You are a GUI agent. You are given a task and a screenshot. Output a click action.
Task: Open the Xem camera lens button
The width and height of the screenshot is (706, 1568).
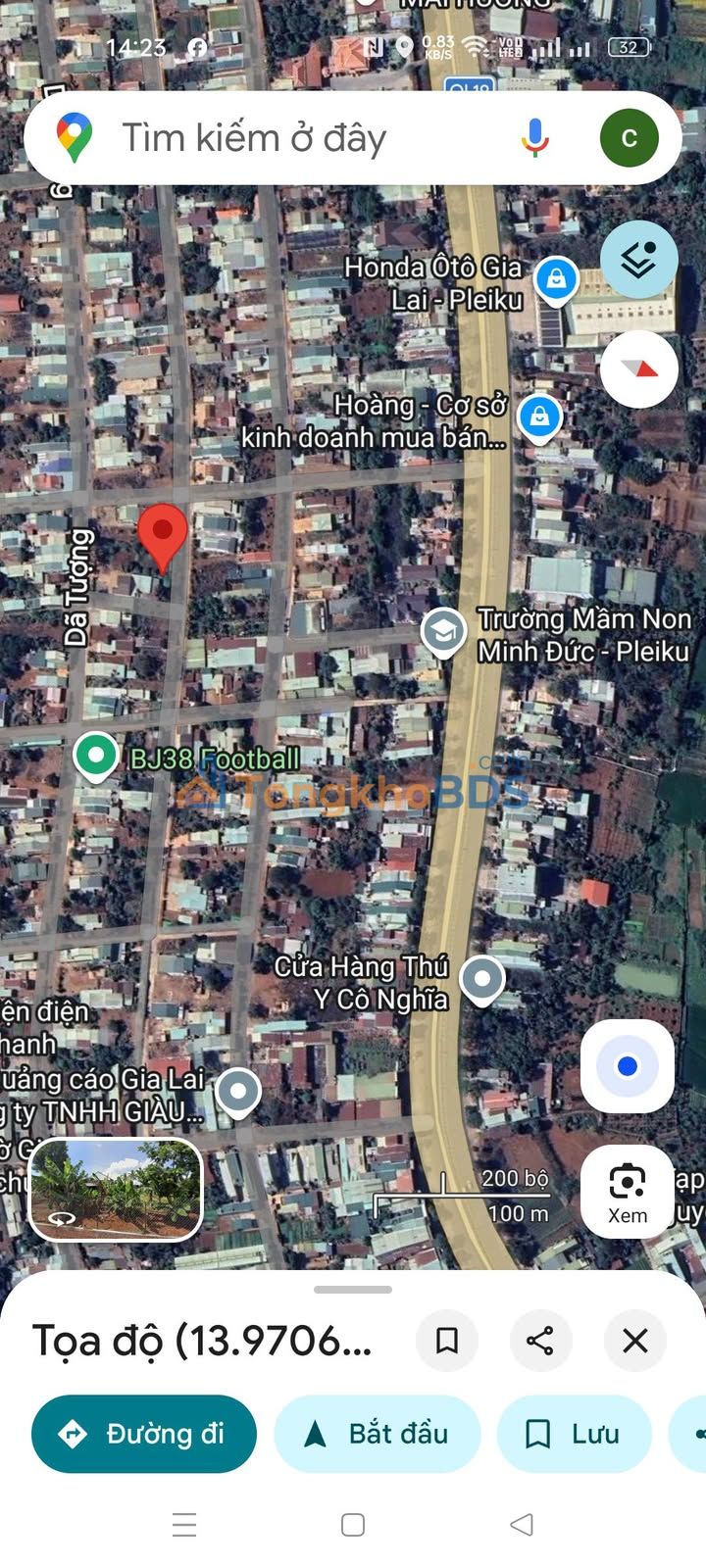click(628, 1192)
